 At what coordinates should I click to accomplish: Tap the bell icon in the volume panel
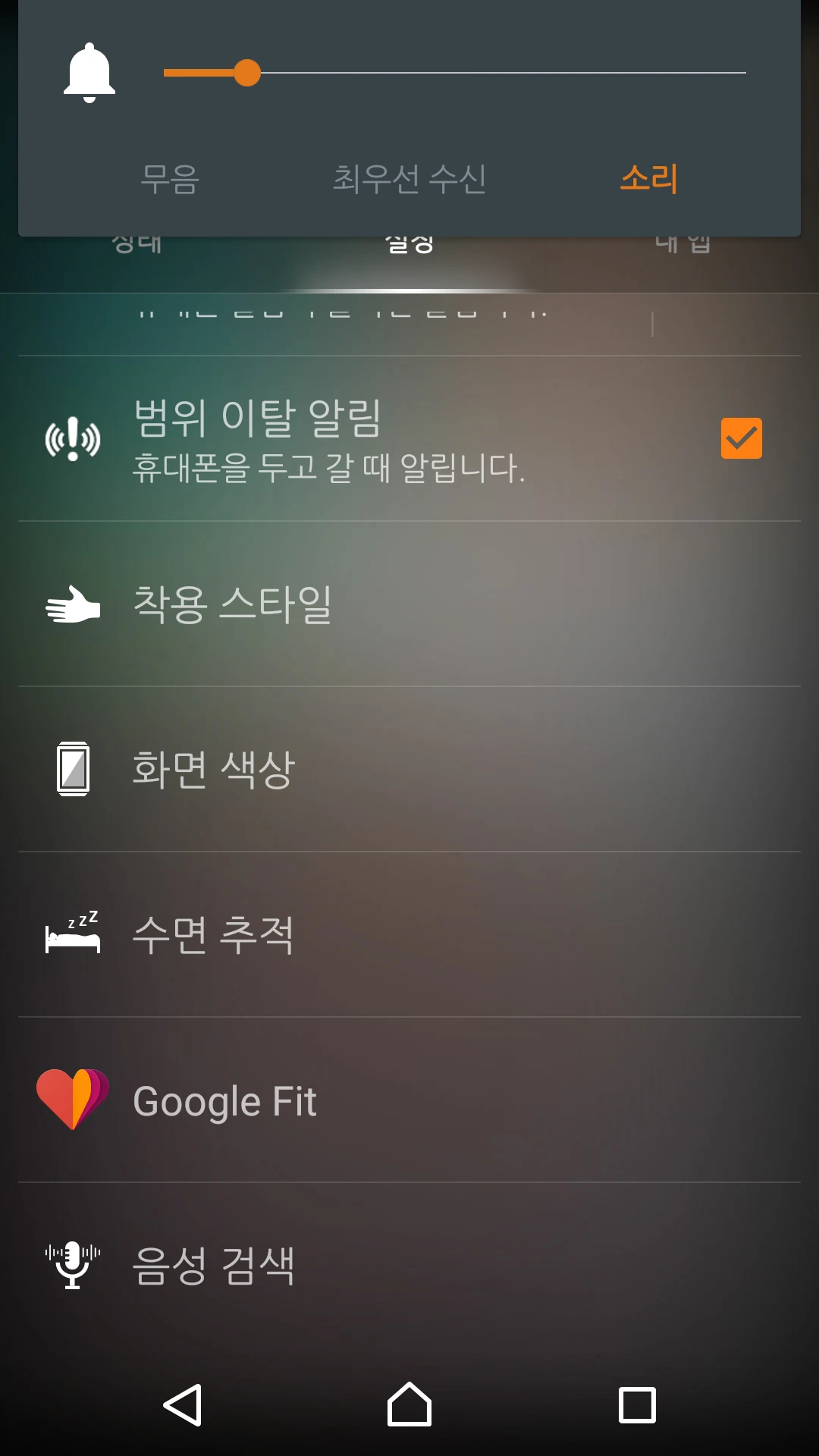pyautogui.click(x=89, y=74)
